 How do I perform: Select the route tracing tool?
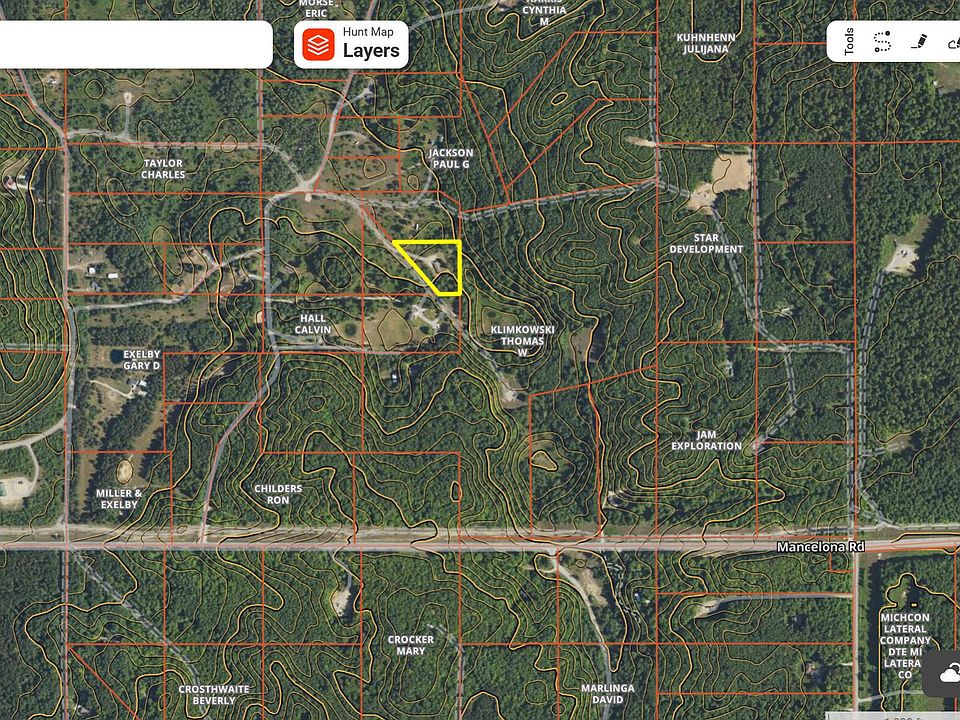tap(882, 42)
